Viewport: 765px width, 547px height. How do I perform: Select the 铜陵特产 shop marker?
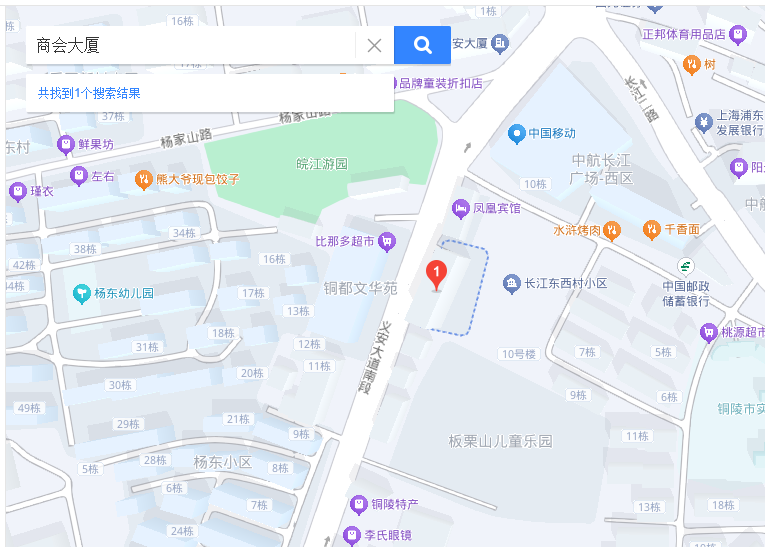(x=357, y=503)
